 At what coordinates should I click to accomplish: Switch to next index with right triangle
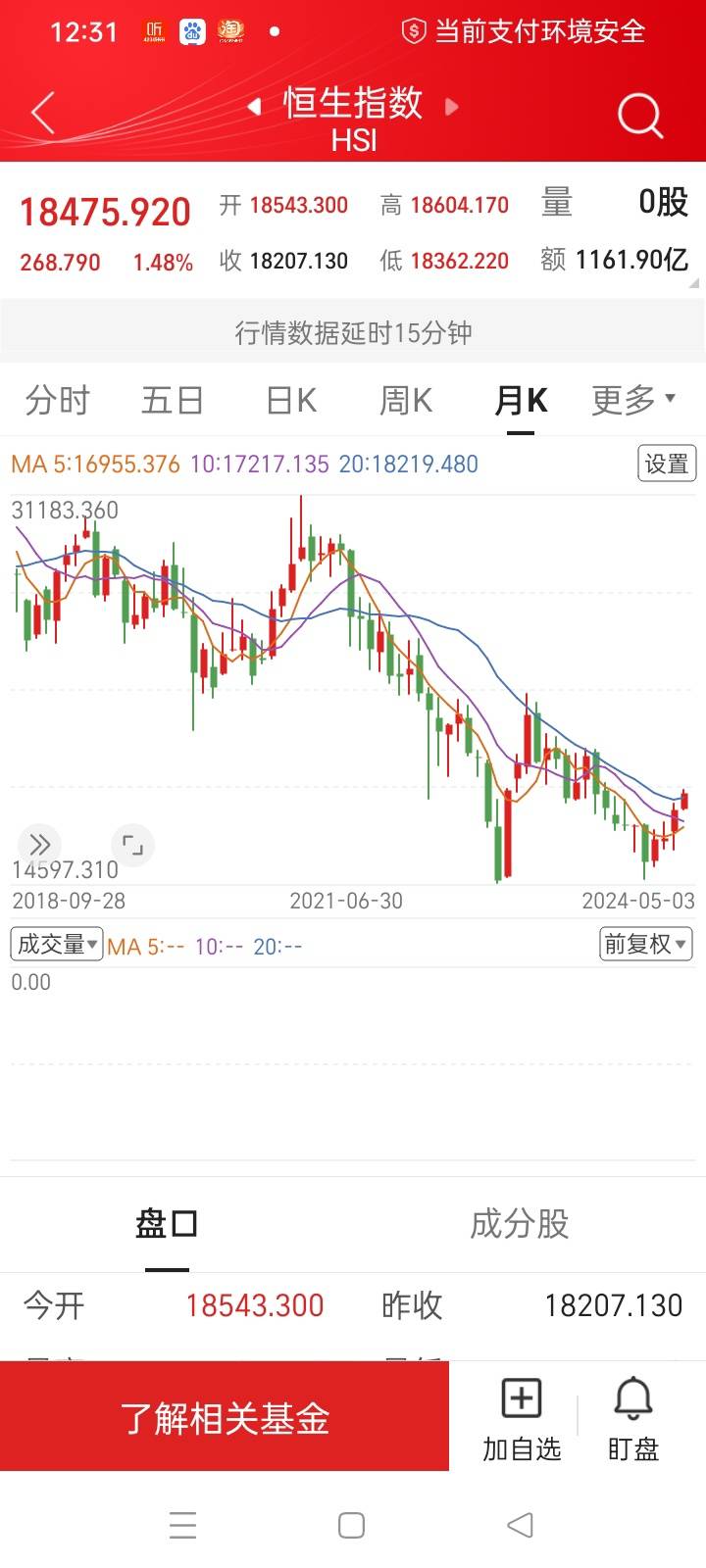pos(452,106)
